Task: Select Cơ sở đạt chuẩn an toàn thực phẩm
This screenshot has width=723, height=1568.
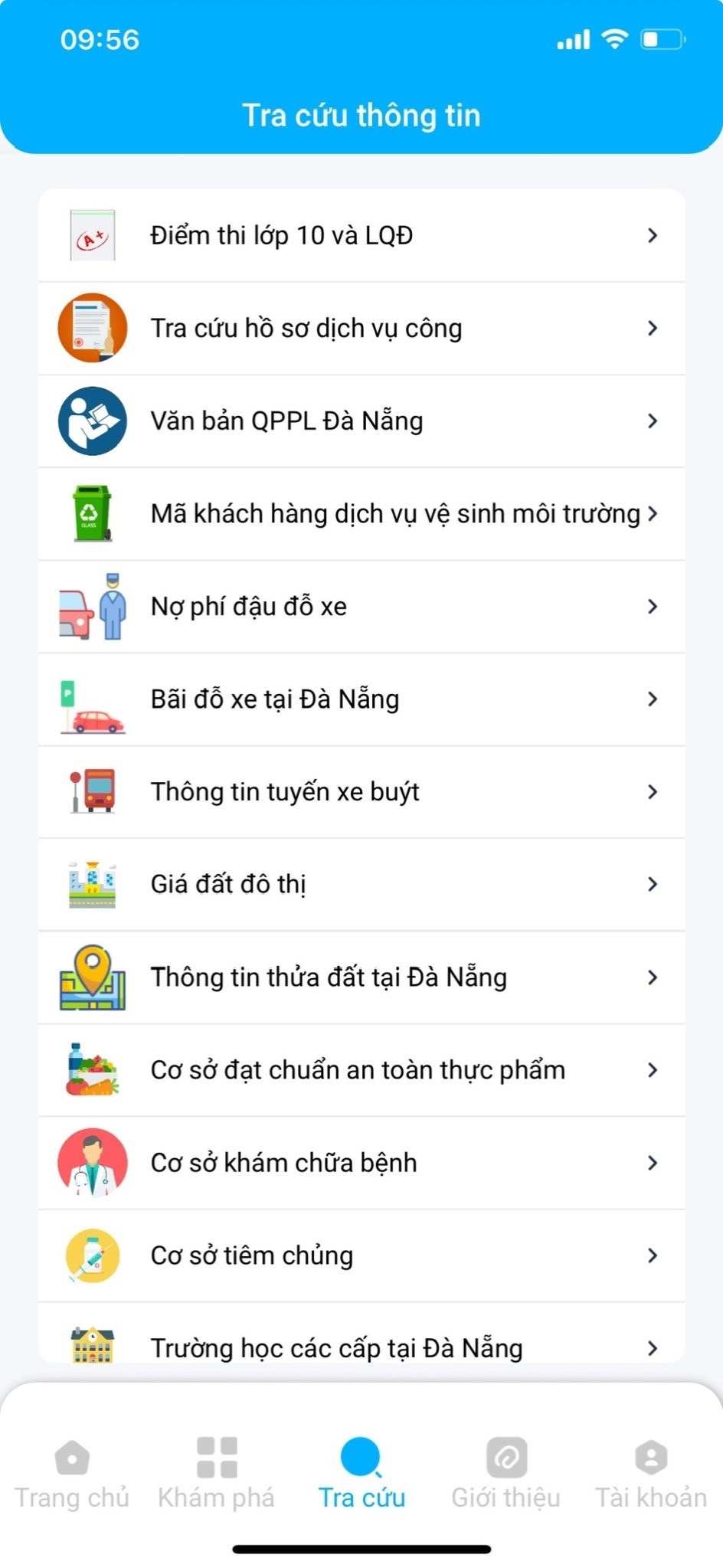Action: tap(360, 1070)
